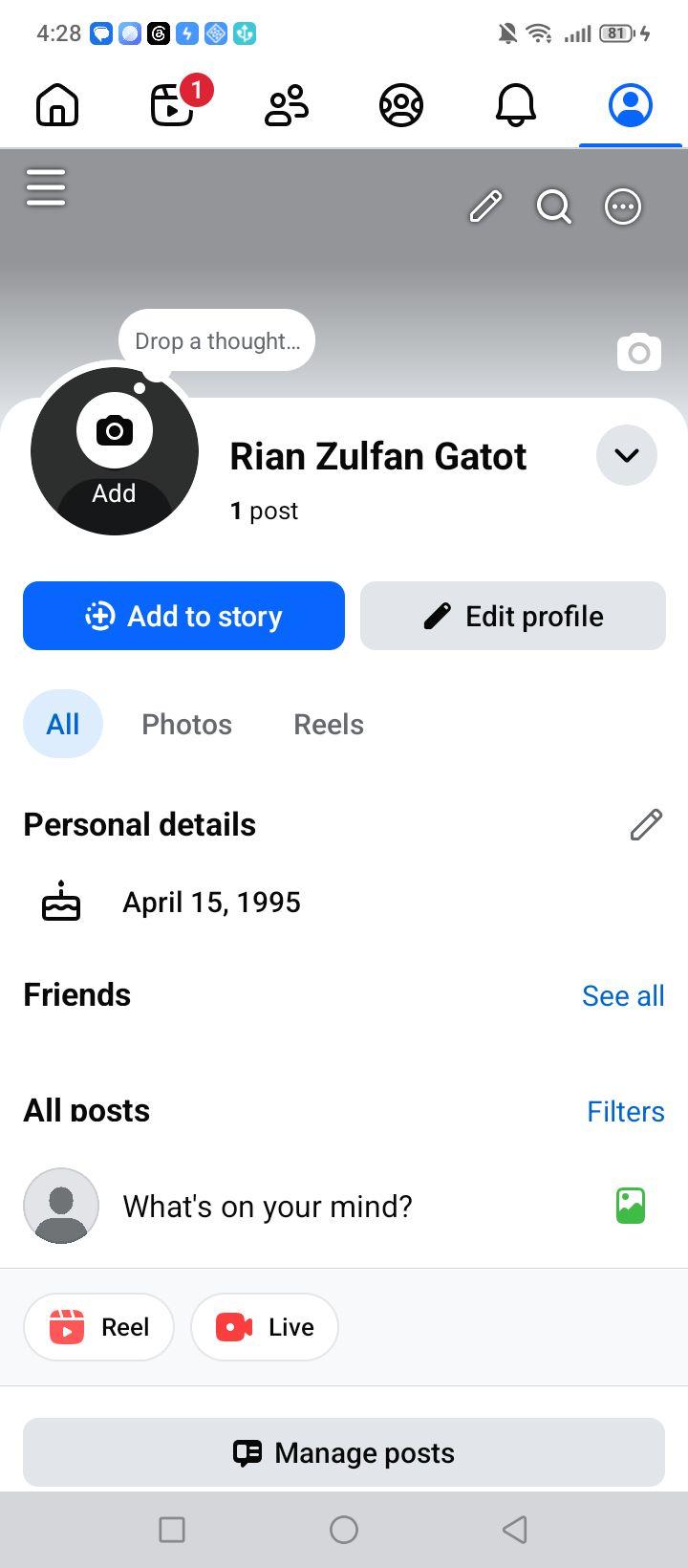Open the notifications bell

point(516,105)
